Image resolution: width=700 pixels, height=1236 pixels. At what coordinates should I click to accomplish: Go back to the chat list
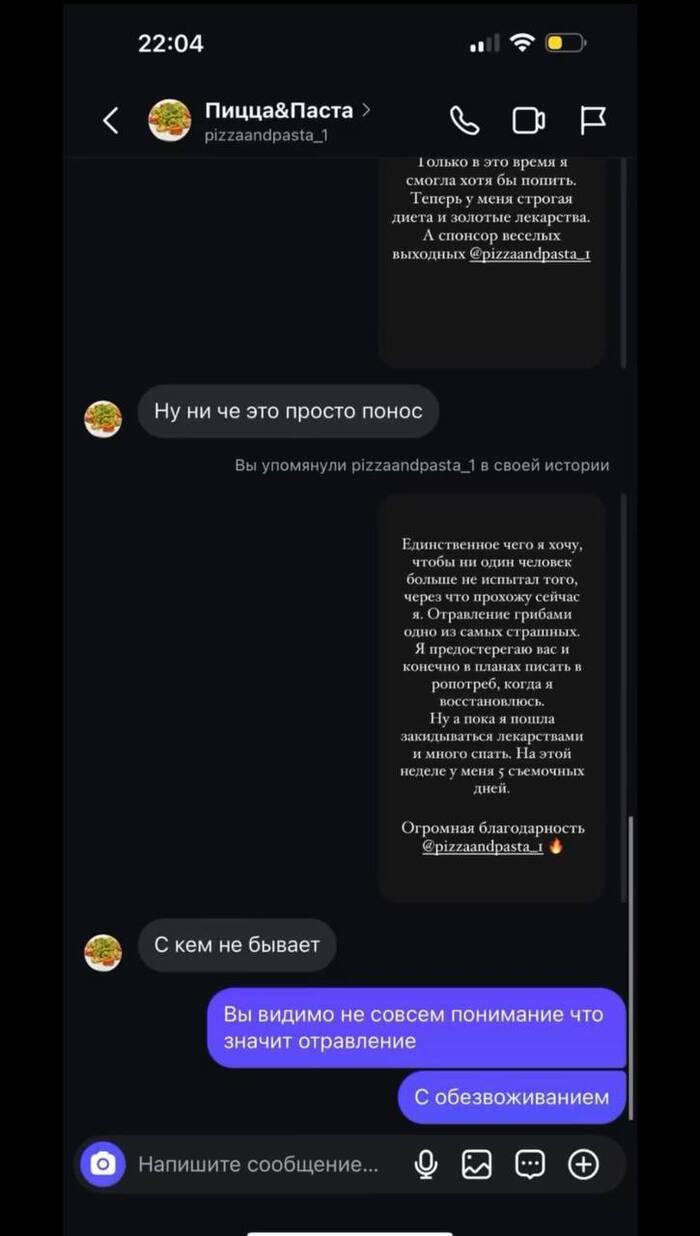(111, 121)
